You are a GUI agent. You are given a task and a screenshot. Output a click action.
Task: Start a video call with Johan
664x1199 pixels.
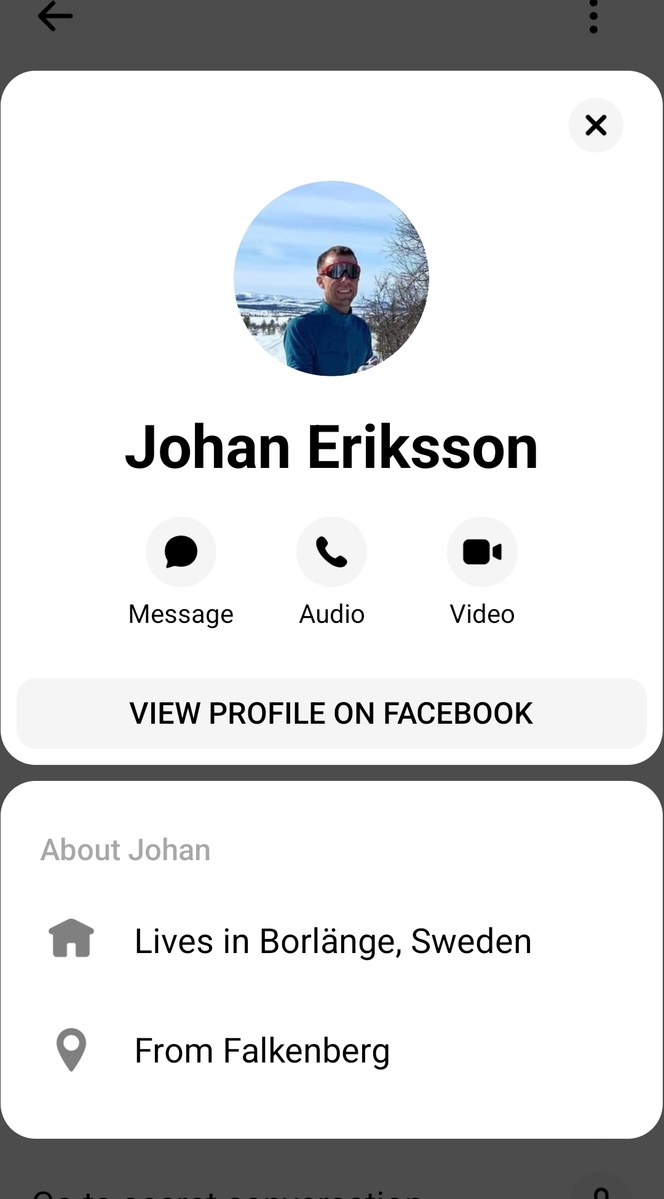coord(481,552)
